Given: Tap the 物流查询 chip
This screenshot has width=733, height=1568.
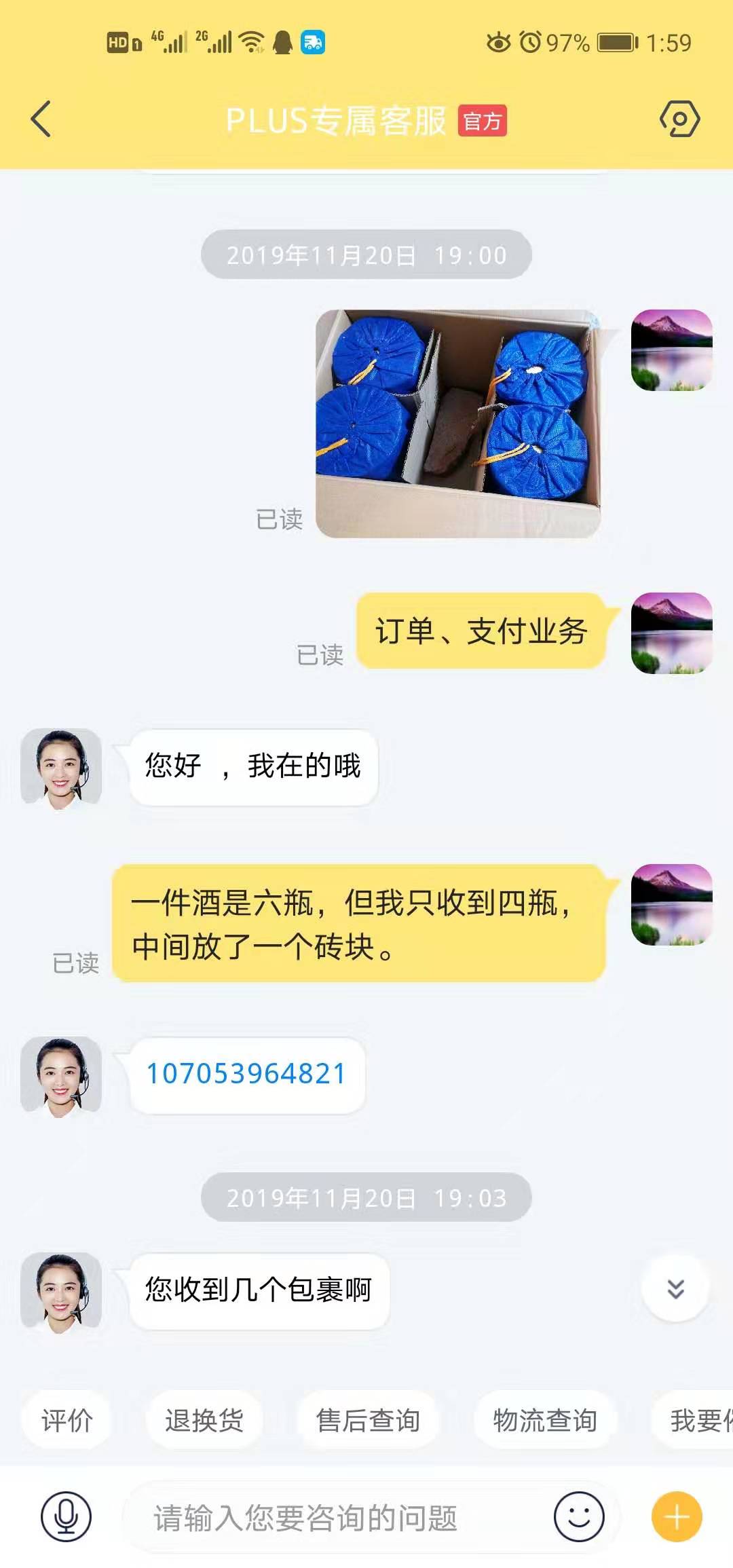Looking at the screenshot, I should point(545,1420).
